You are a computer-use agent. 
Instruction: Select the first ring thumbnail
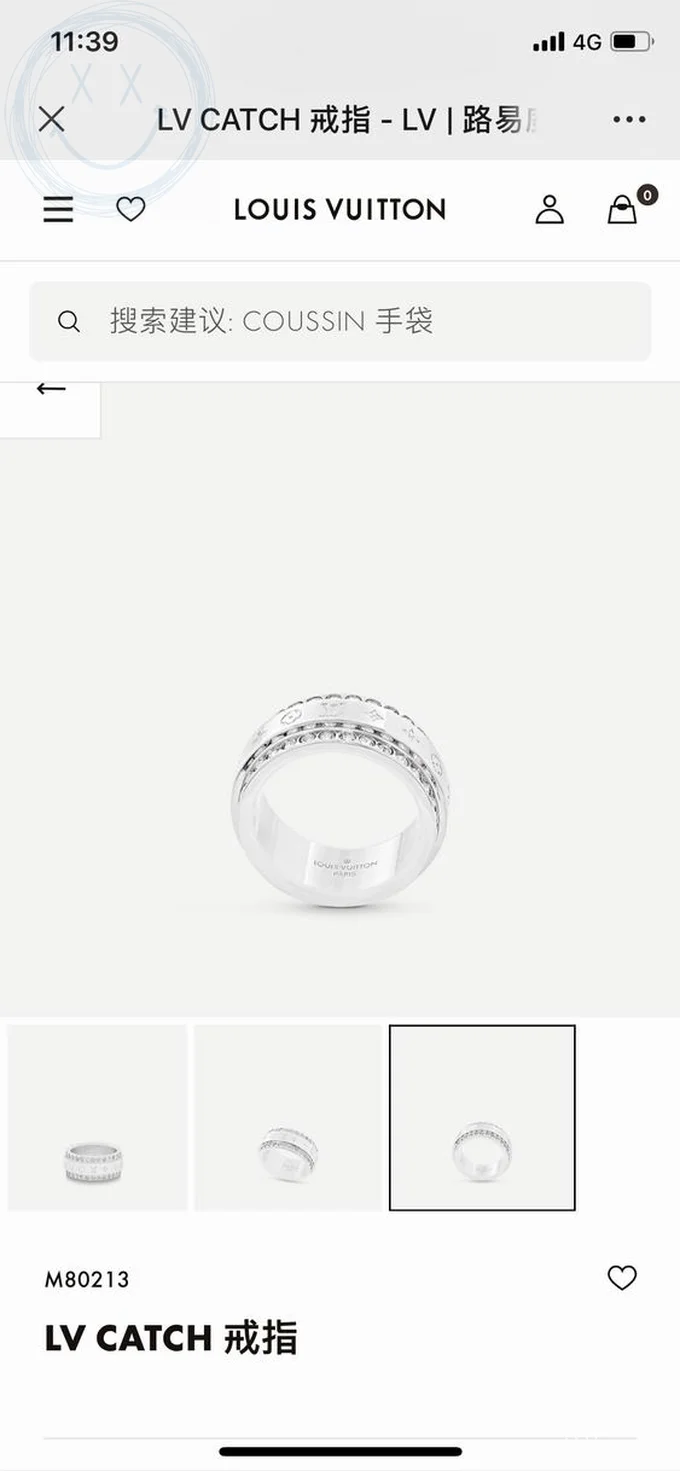click(97, 1117)
